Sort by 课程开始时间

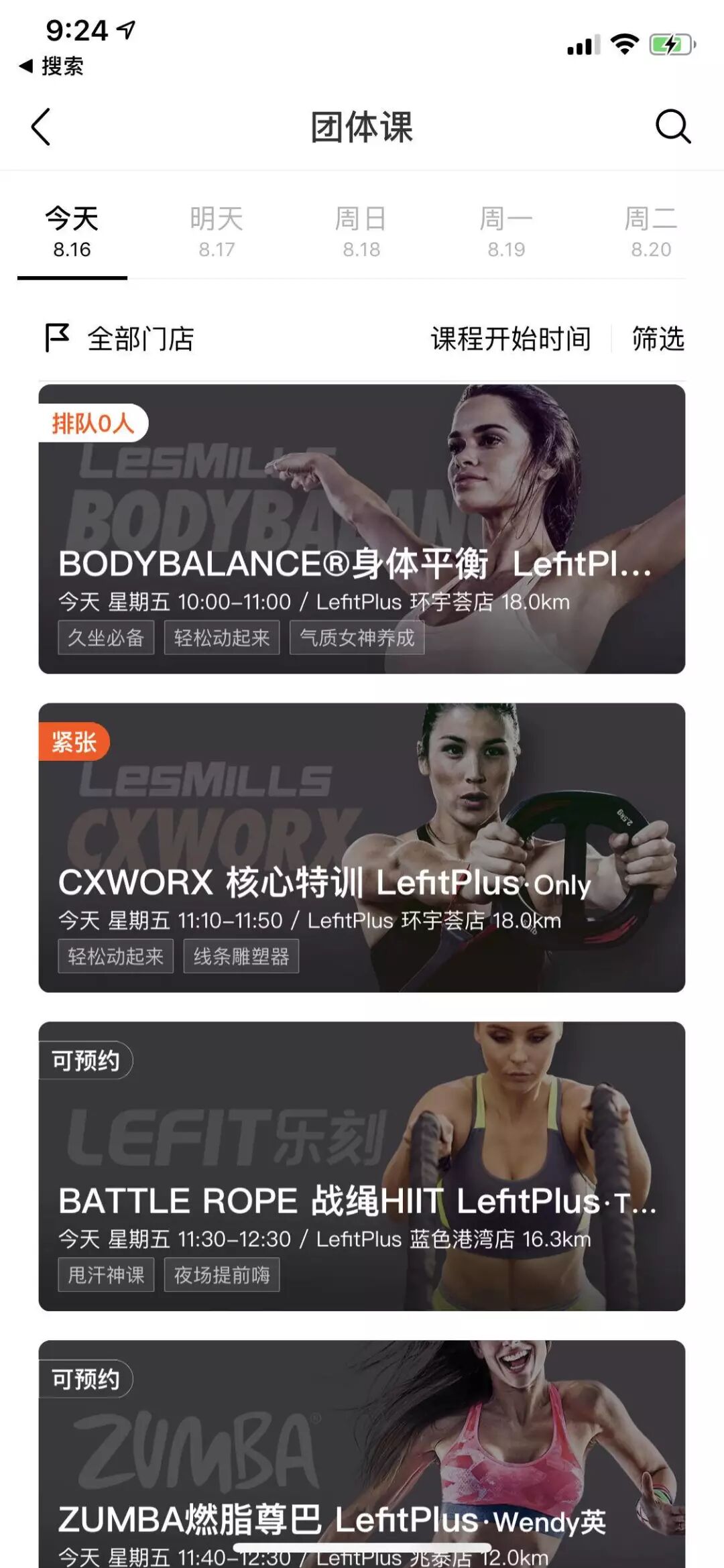[x=510, y=339]
